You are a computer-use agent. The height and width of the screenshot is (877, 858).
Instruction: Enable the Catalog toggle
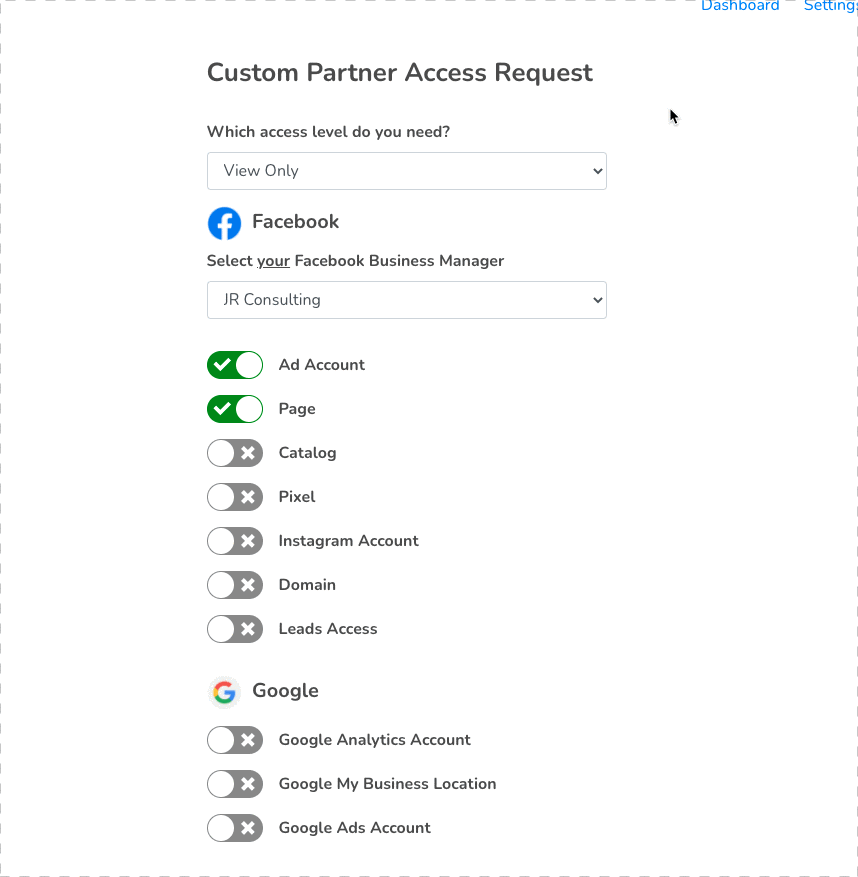(235, 453)
